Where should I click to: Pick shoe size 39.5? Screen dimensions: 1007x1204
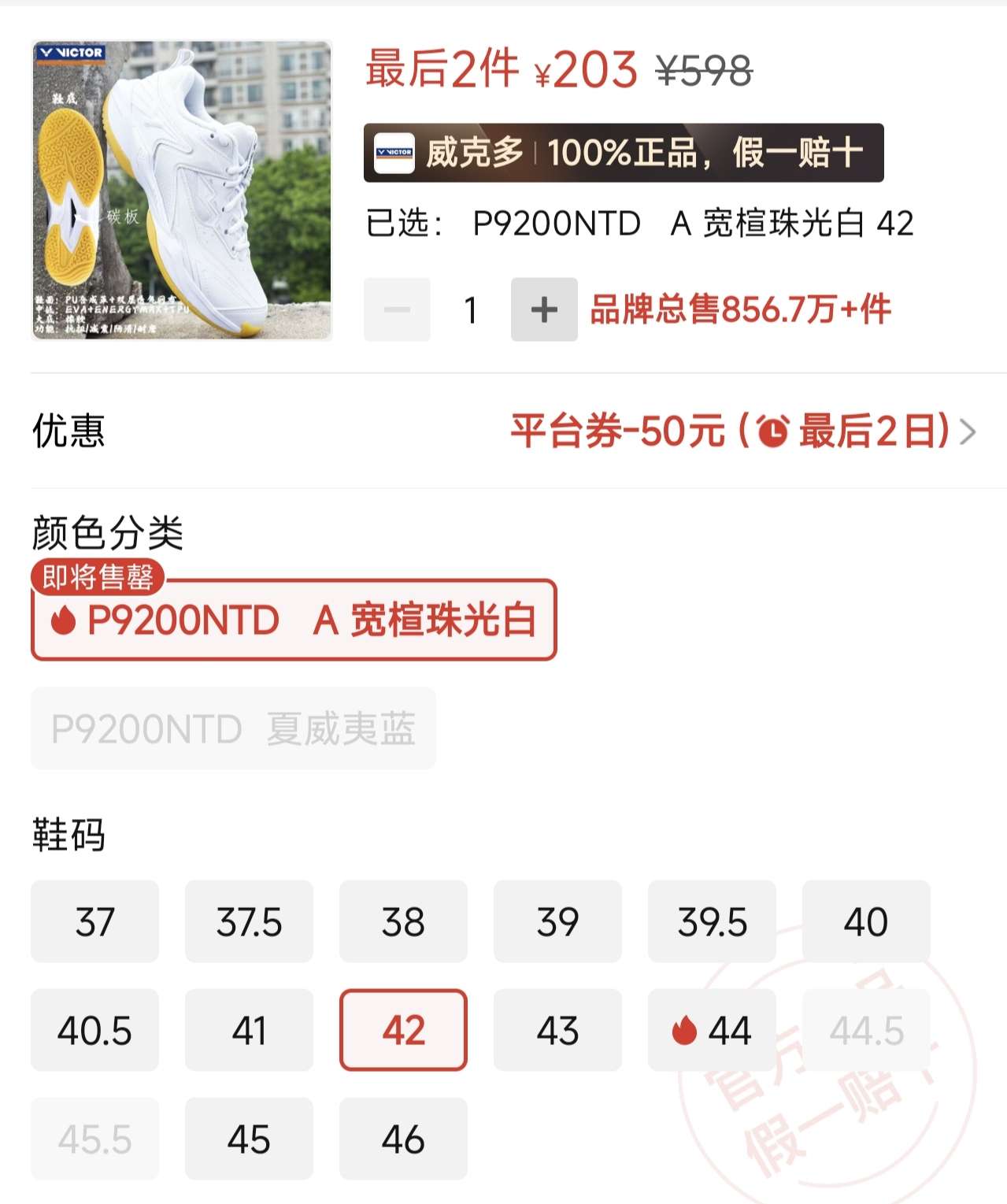pyautogui.click(x=712, y=921)
